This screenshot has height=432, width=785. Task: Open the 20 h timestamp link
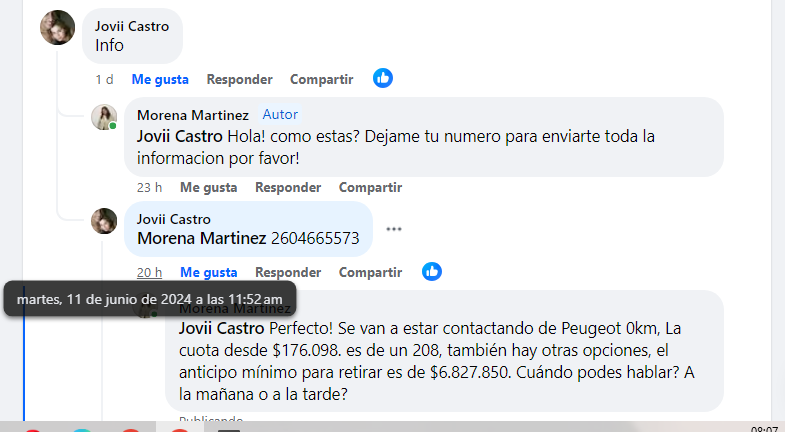(149, 272)
